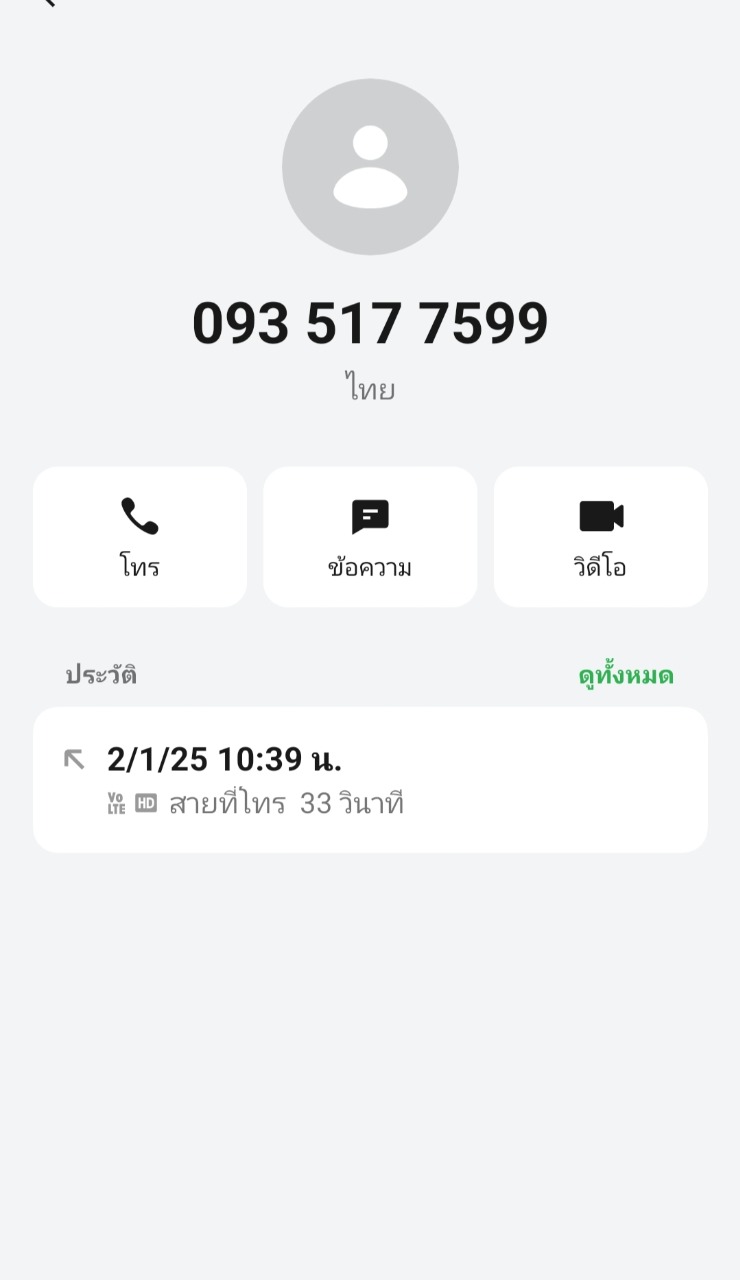
Task: Open the 2/1/25 10:39 call entry
Action: click(370, 780)
